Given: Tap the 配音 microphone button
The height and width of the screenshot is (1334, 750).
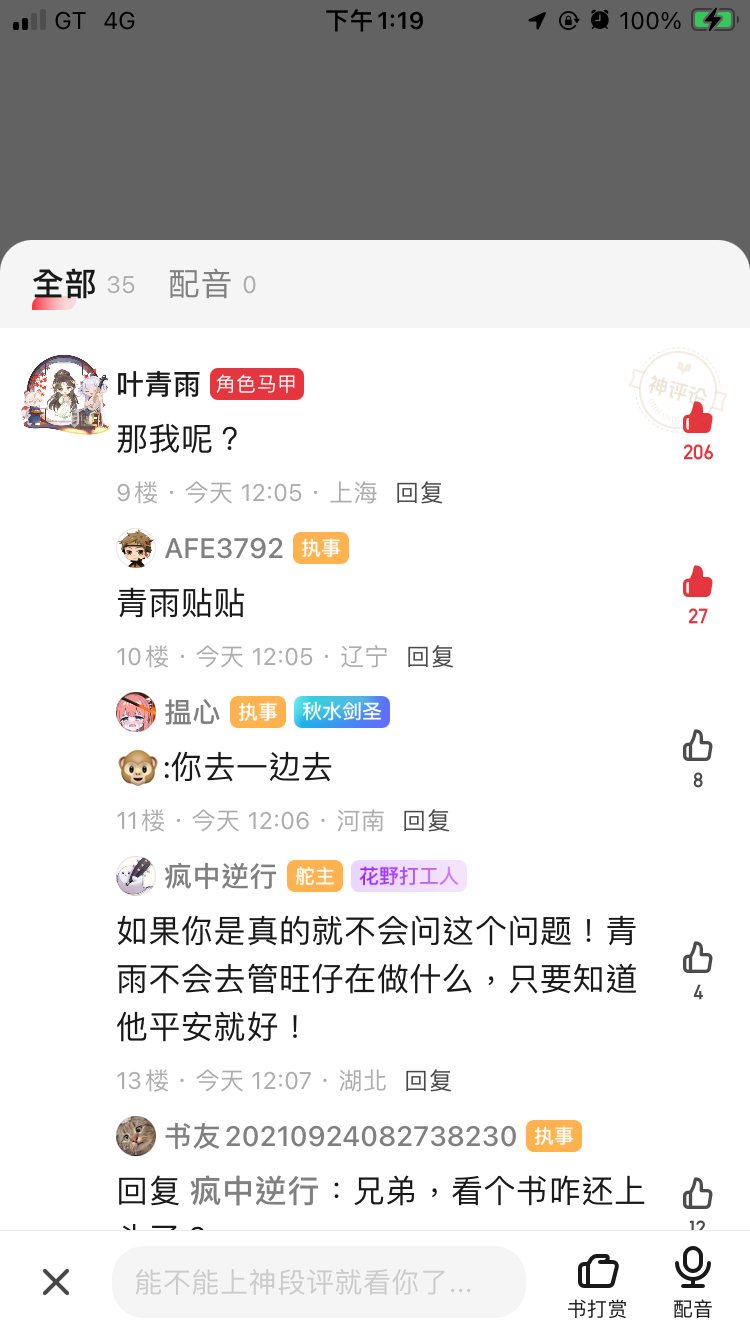Looking at the screenshot, I should point(692,1283).
